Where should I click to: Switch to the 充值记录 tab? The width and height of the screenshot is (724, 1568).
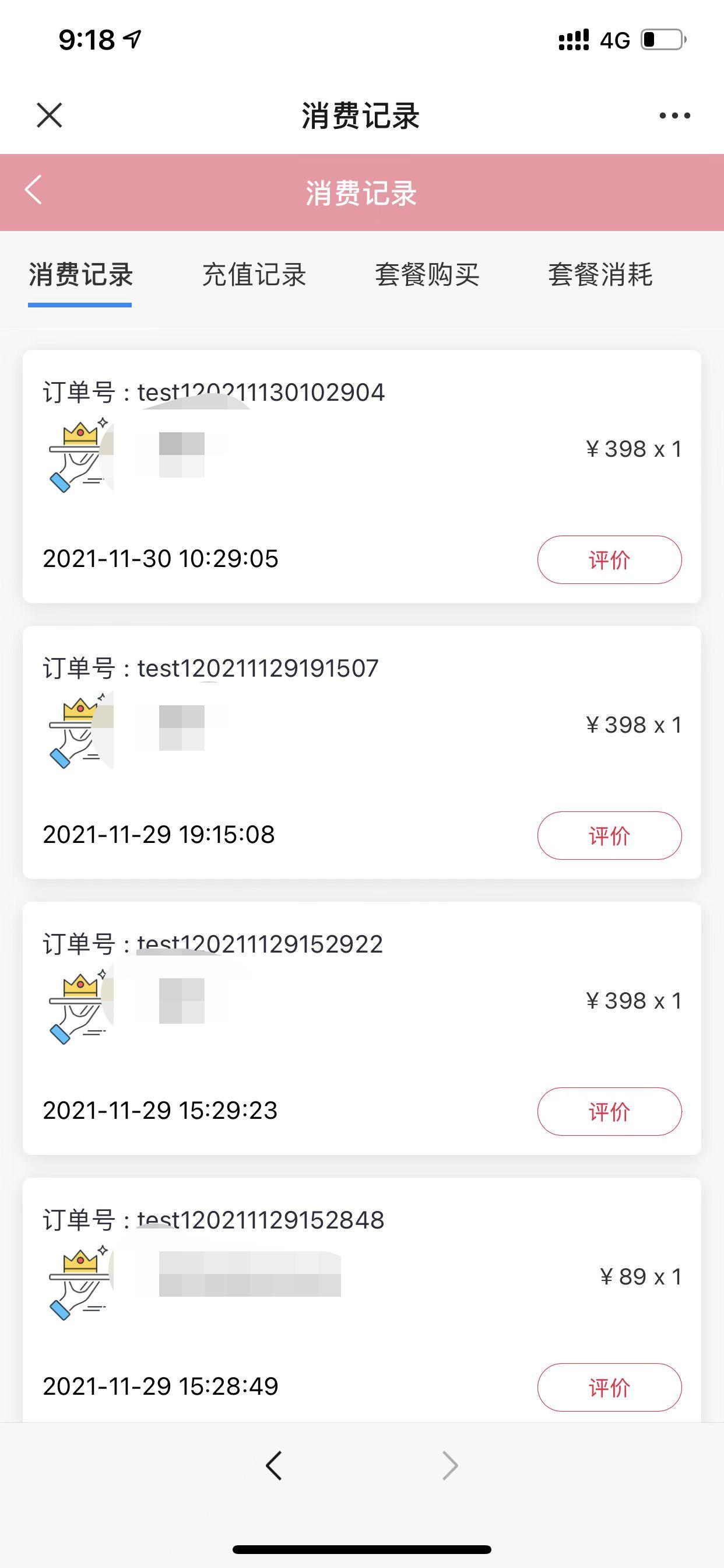click(x=254, y=275)
